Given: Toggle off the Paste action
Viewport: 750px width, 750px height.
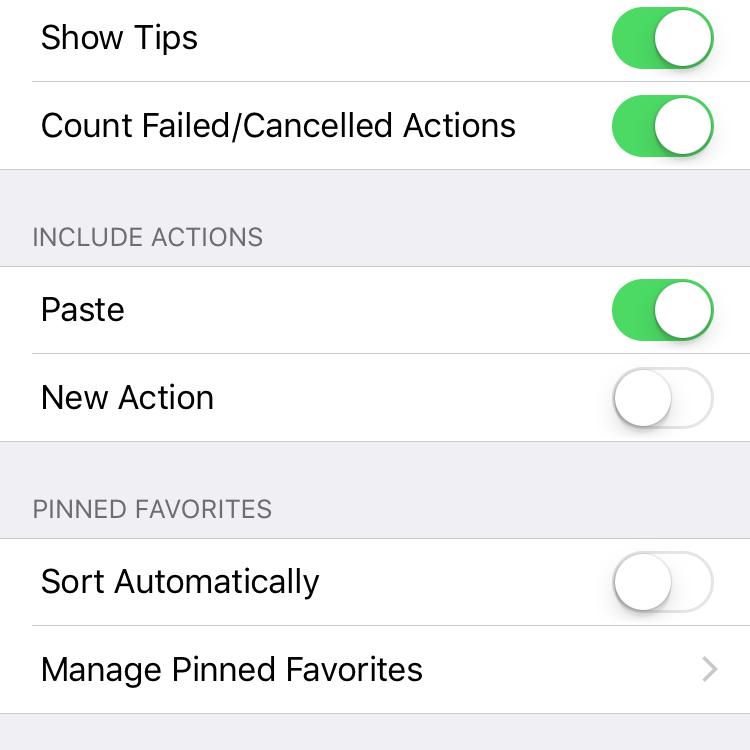Looking at the screenshot, I should point(662,310).
